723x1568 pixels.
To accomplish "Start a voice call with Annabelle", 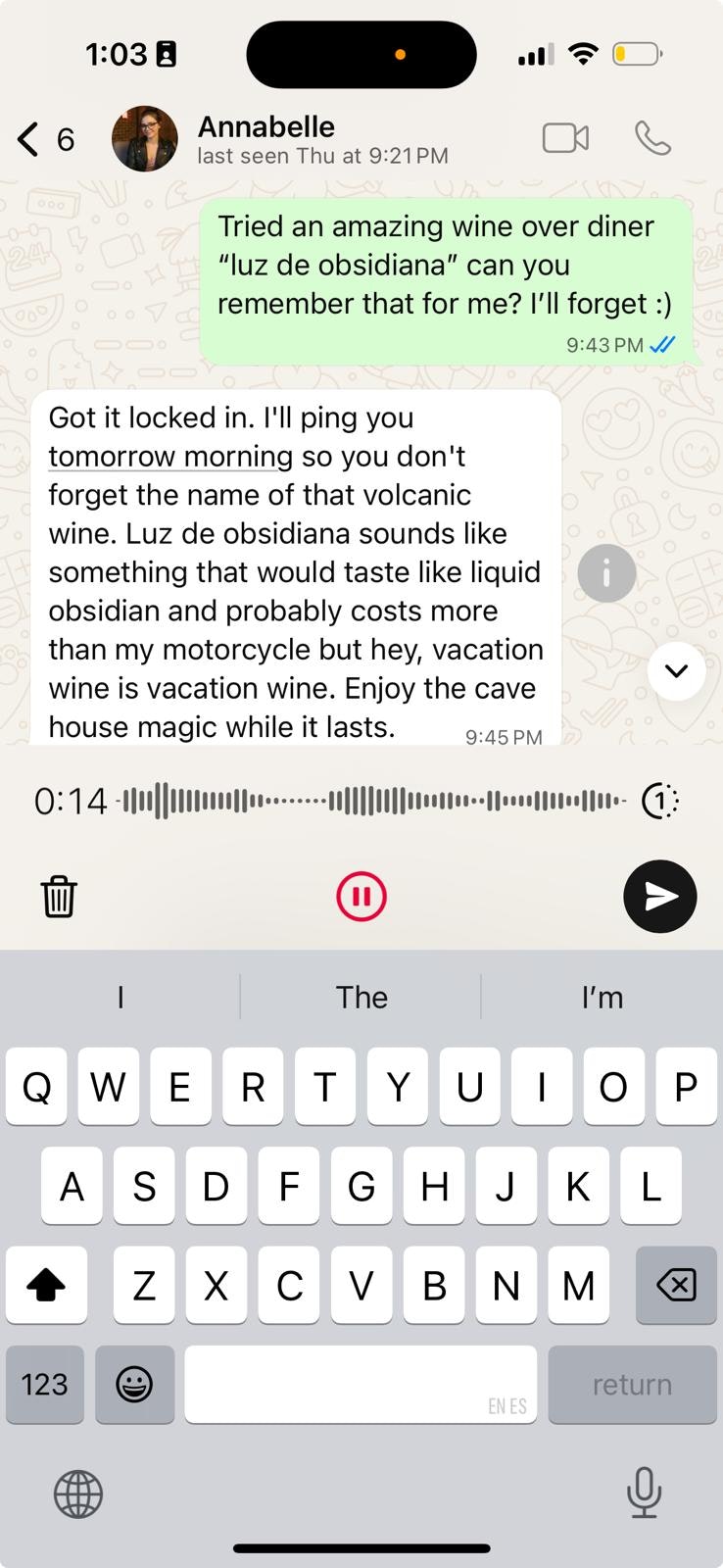I will click(652, 139).
